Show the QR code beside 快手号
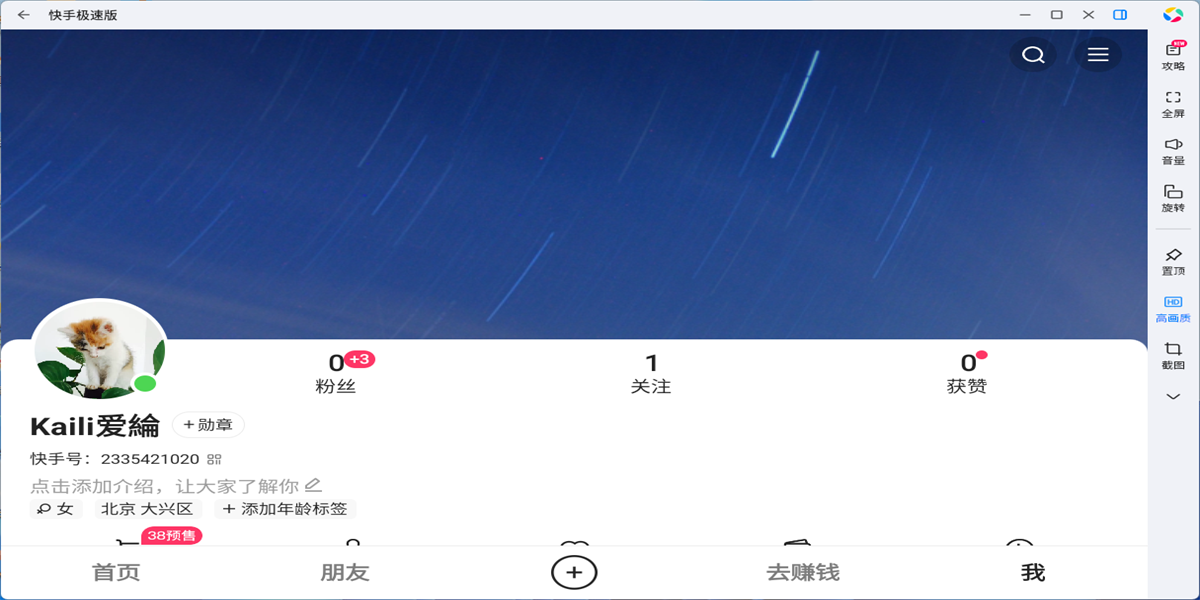 pos(214,459)
